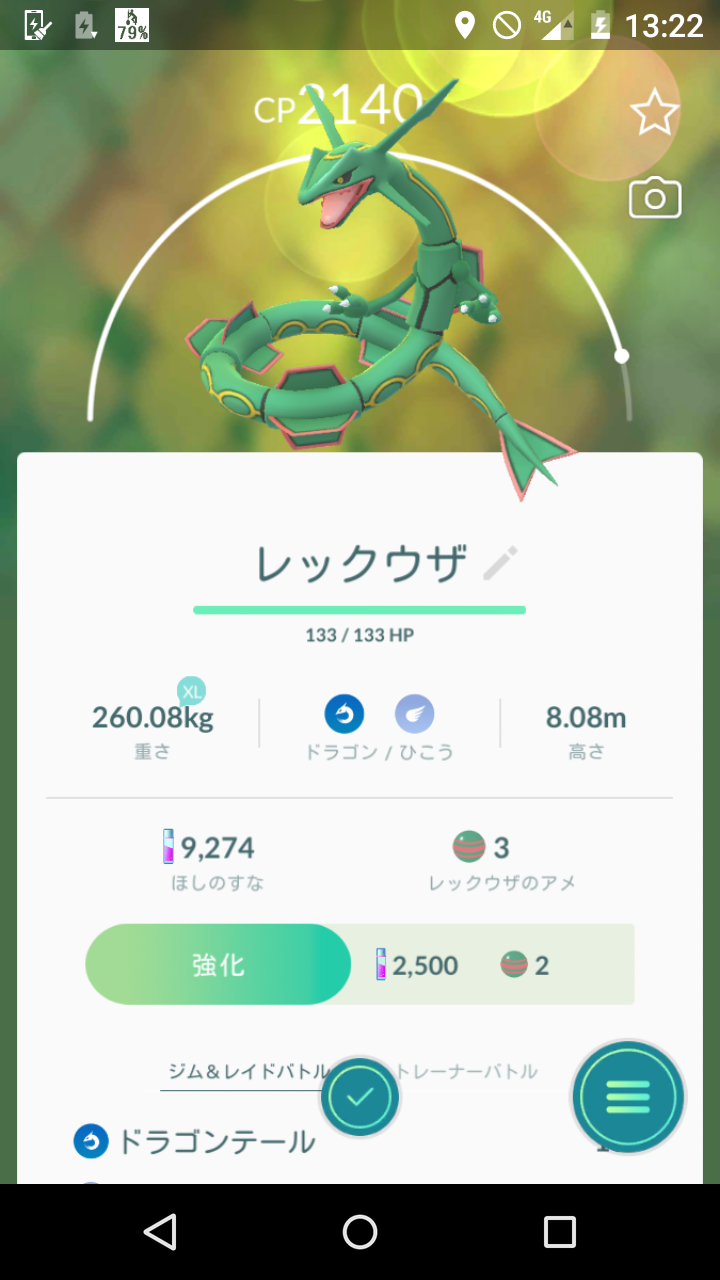Open the round hamburger menu button
The width and height of the screenshot is (720, 1280).
tap(628, 1097)
